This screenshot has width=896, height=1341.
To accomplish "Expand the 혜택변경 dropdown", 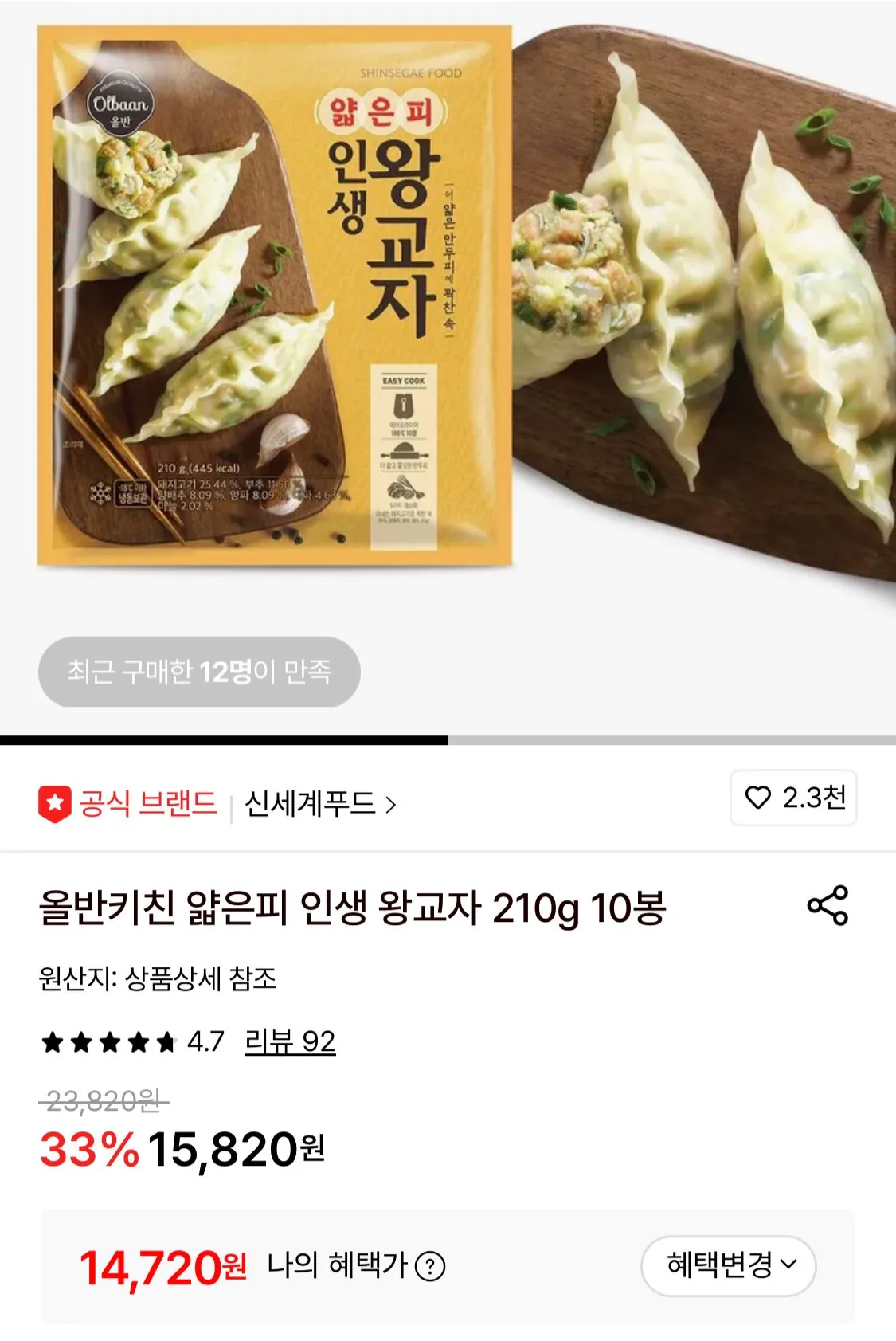I will pos(727,1265).
